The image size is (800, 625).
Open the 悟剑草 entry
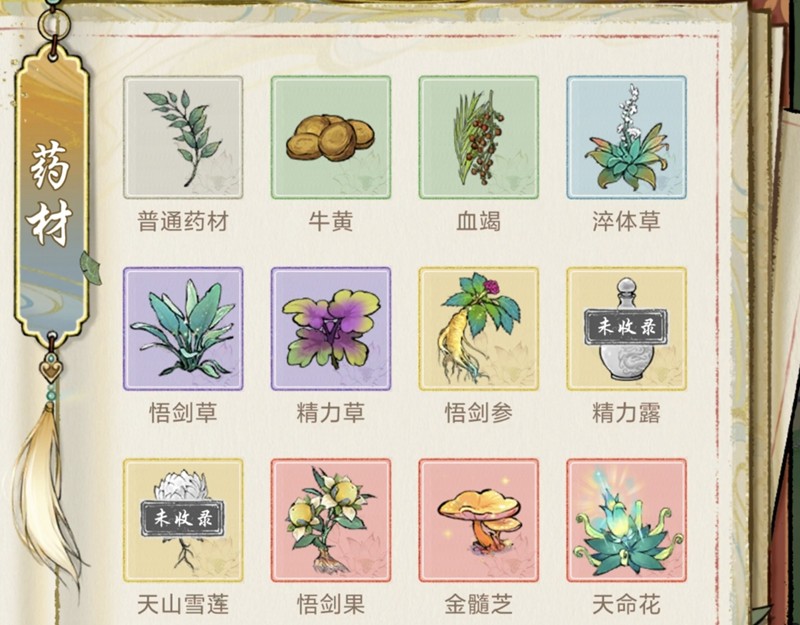(183, 328)
